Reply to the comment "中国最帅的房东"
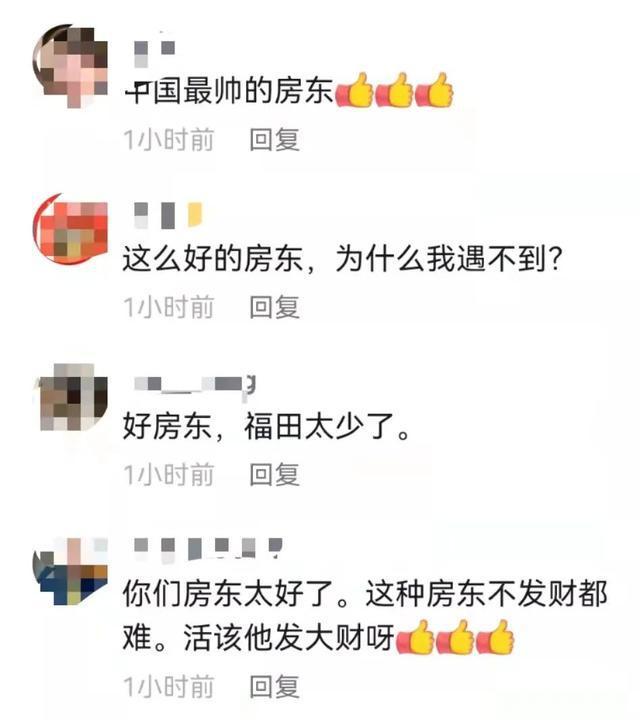 (x=275, y=140)
